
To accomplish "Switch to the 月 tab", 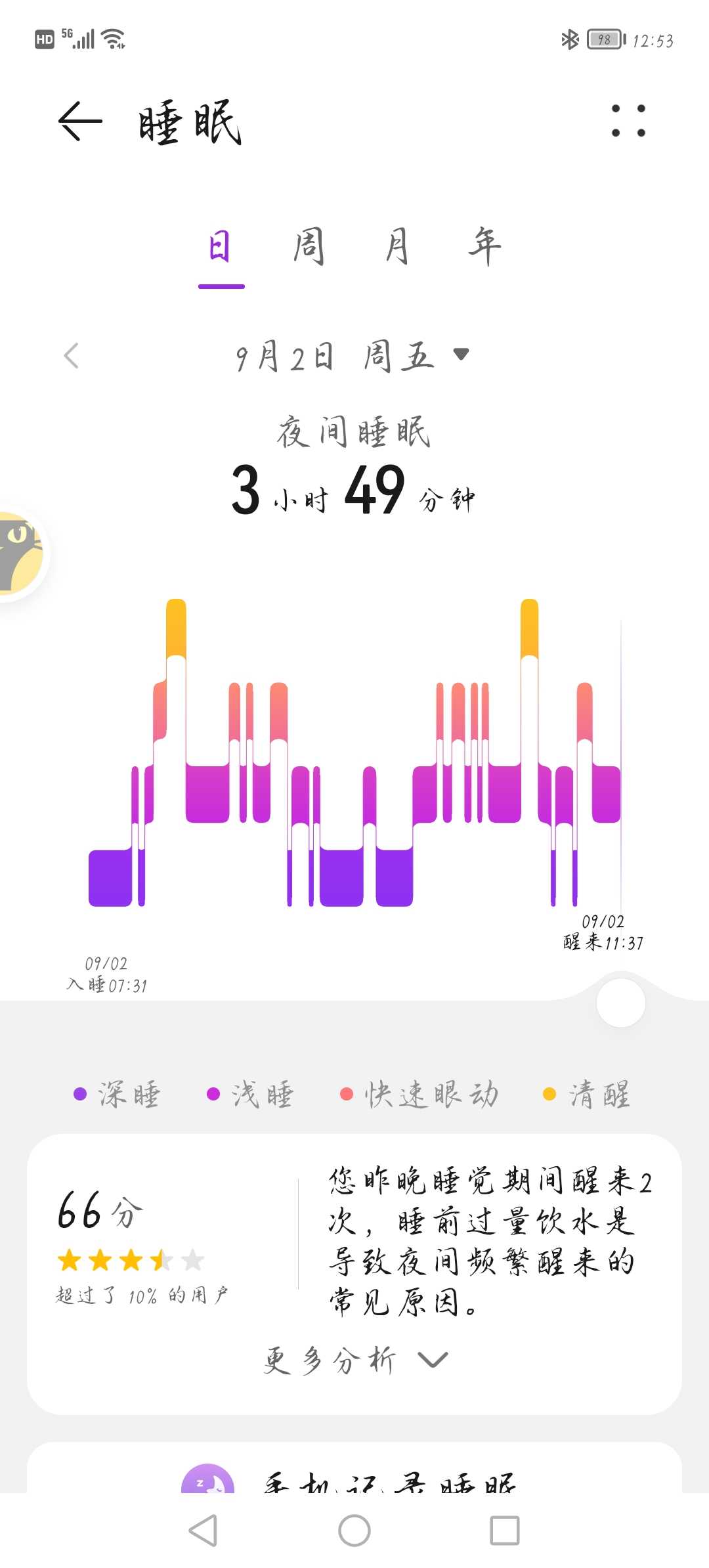I will pyautogui.click(x=397, y=247).
